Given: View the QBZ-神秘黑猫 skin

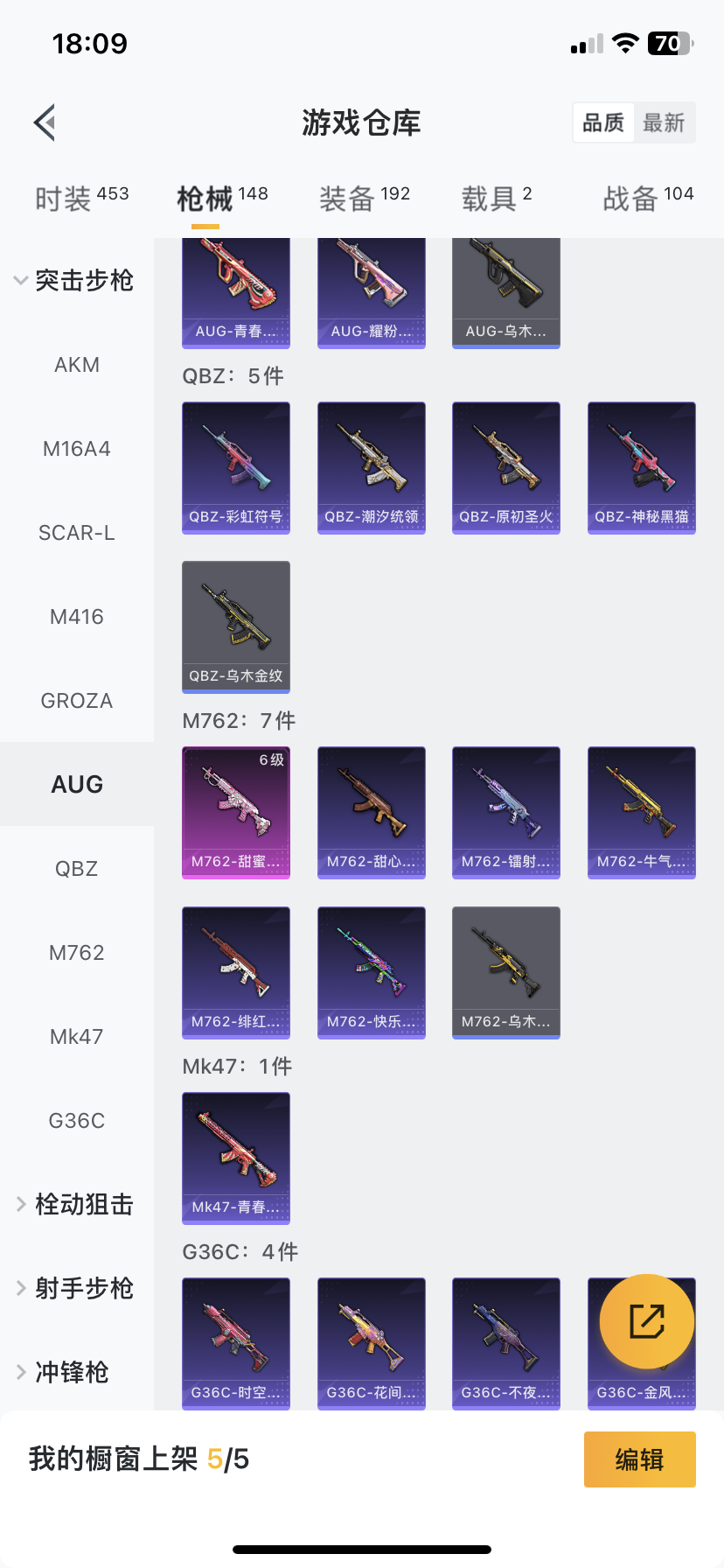Looking at the screenshot, I should tap(642, 467).
